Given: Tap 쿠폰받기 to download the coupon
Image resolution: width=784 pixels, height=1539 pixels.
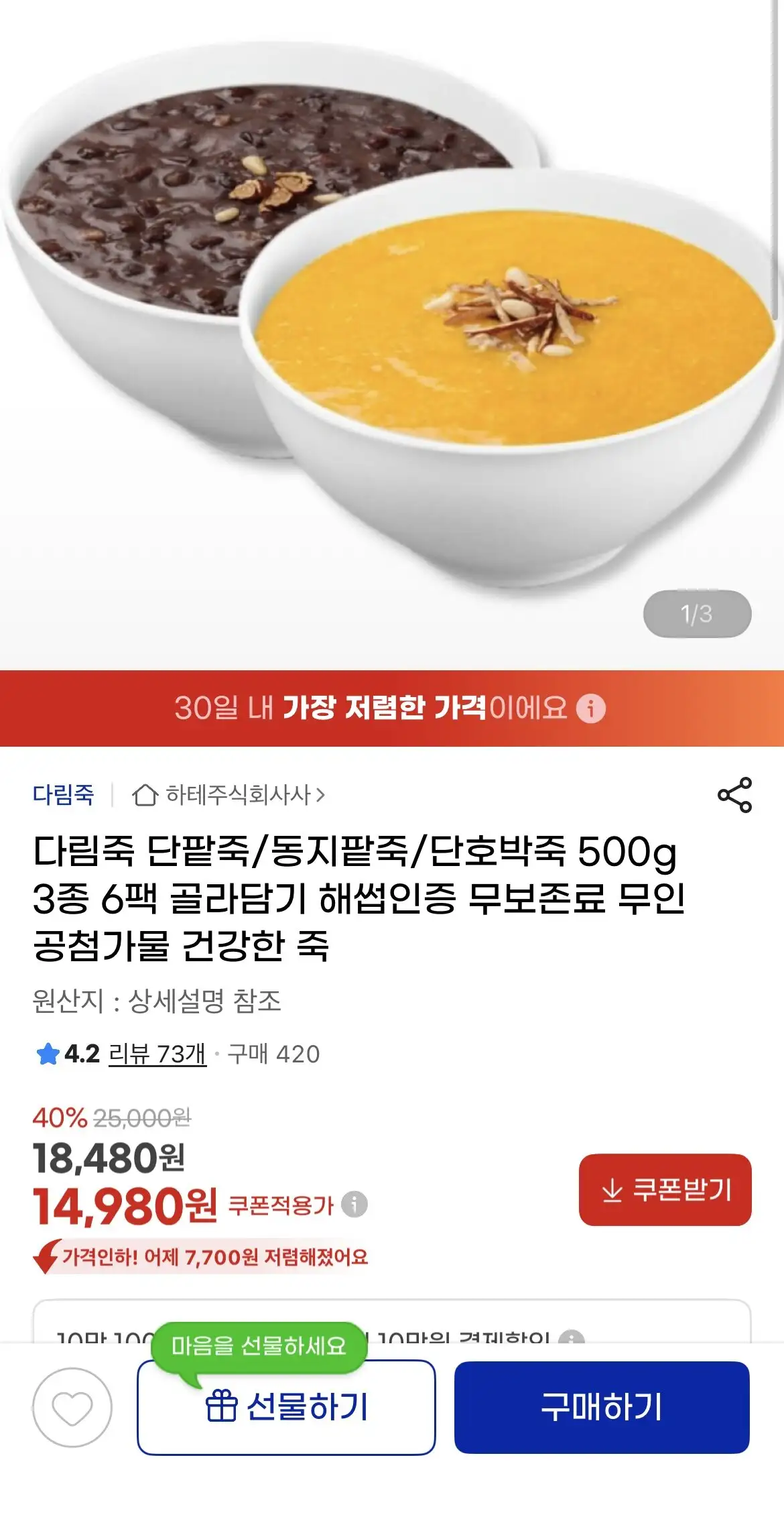Looking at the screenshot, I should click(665, 1190).
